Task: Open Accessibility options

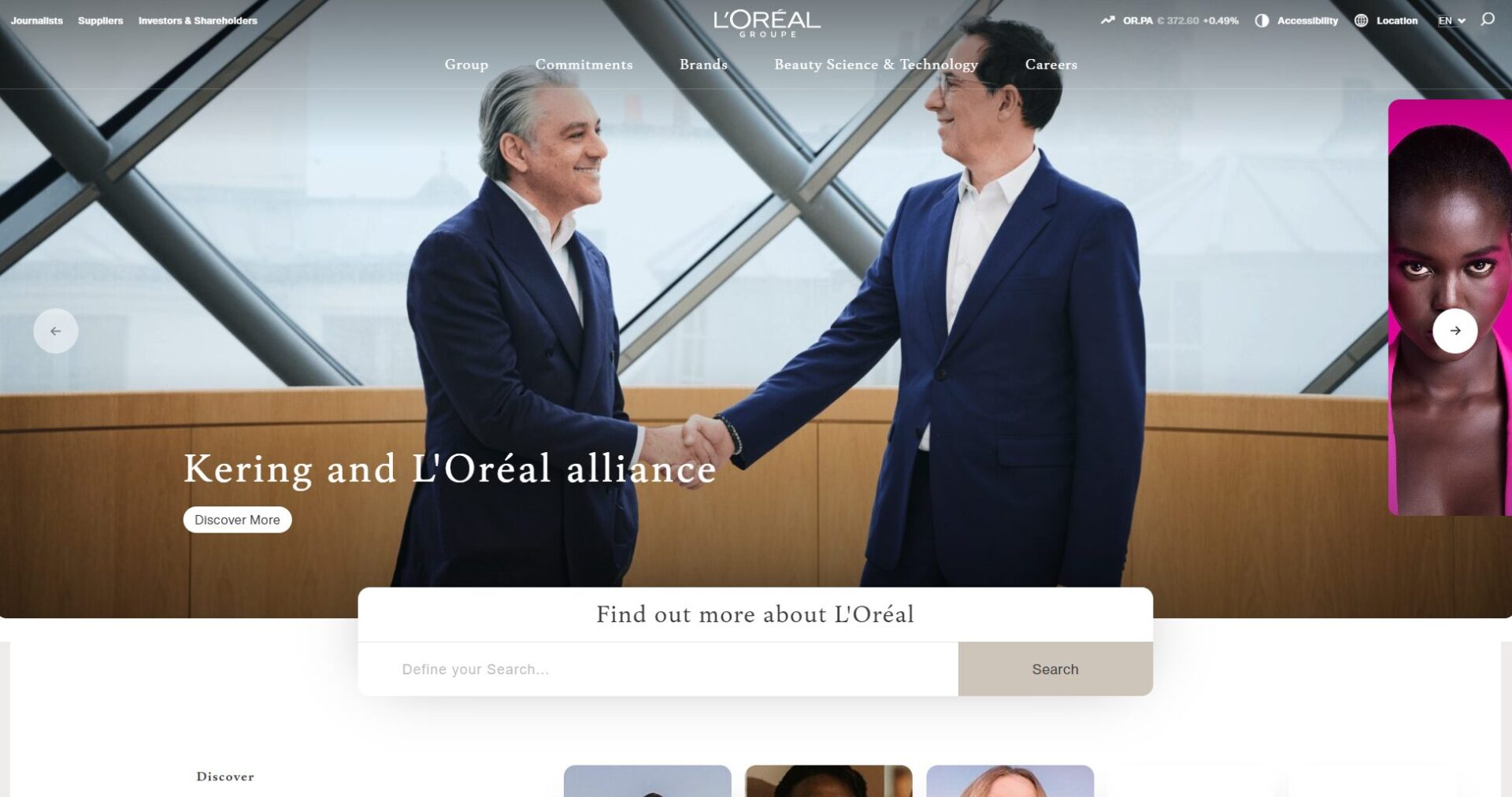Action: click(1297, 20)
